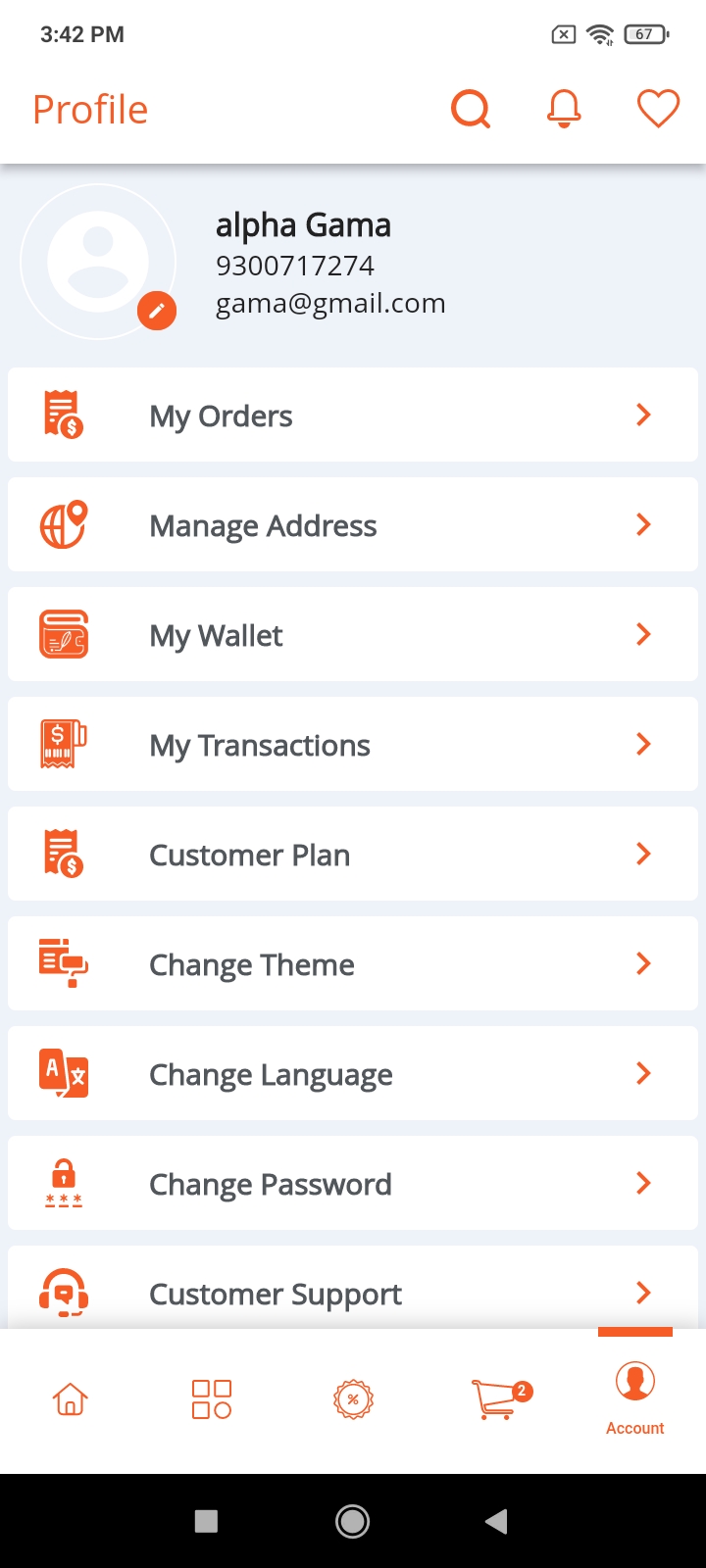Open the cart tab with 2 items
Screen dimensions: 706x1568
pyautogui.click(x=500, y=1399)
